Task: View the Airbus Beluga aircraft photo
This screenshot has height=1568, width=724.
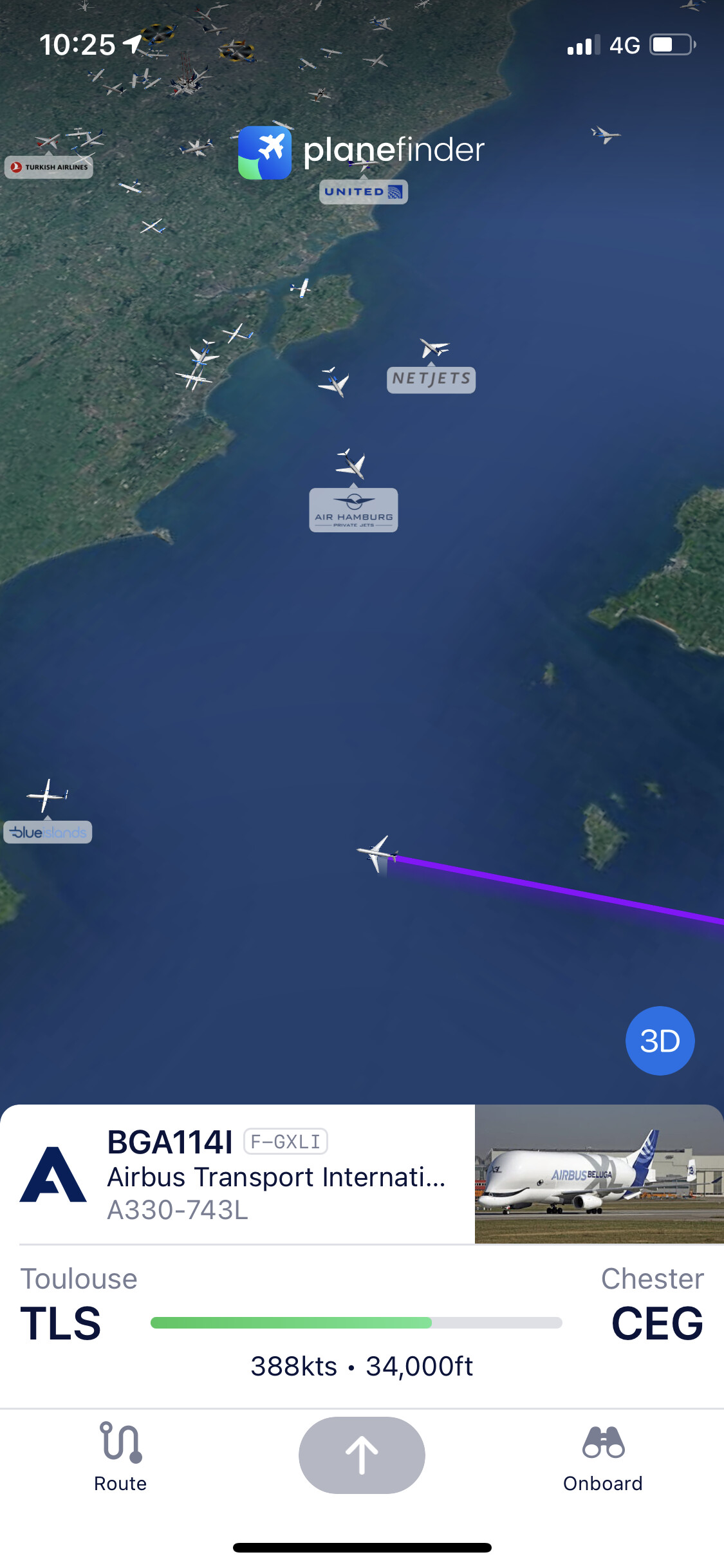Action: pos(599,1174)
